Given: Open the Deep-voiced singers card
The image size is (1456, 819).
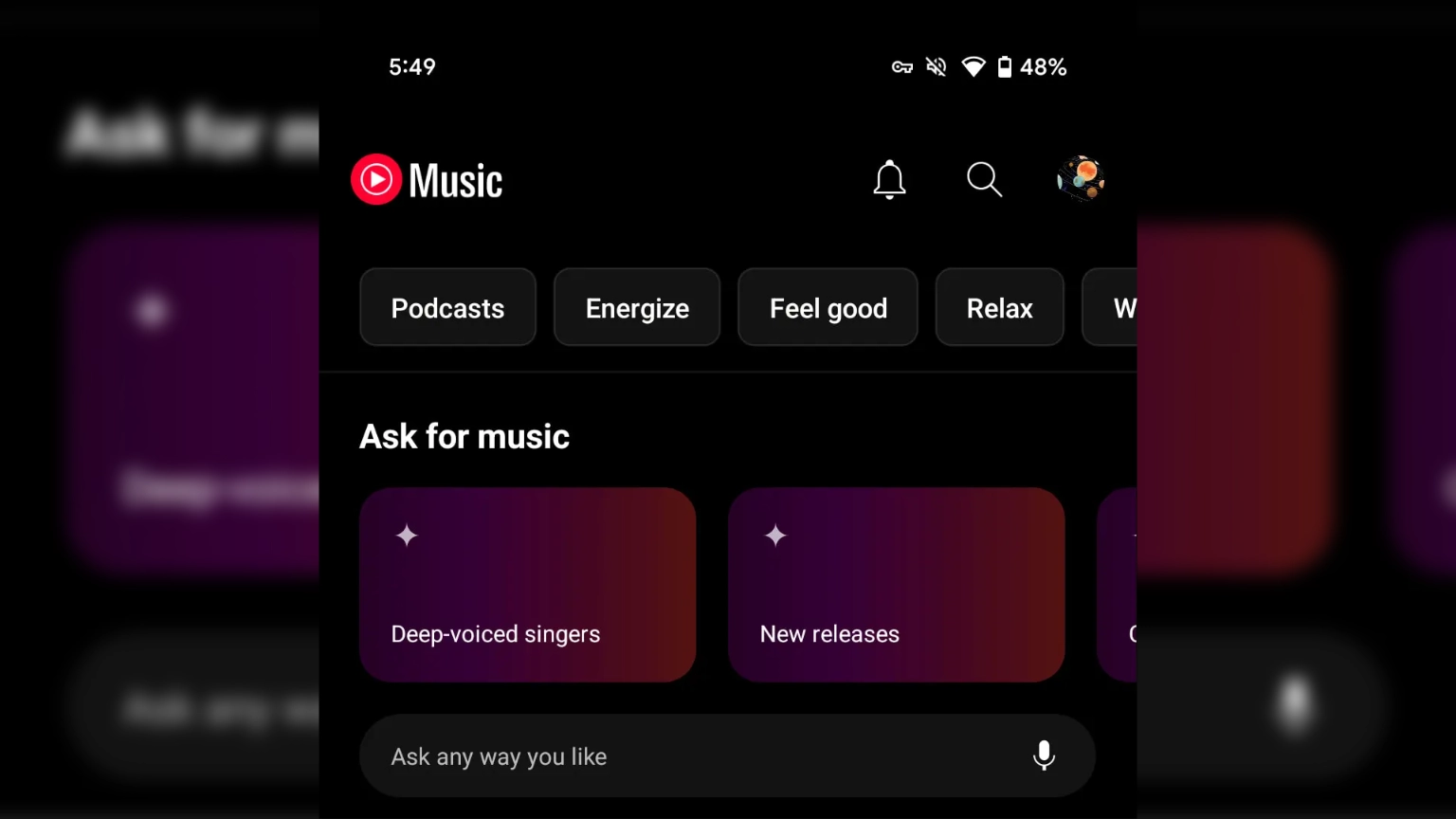Looking at the screenshot, I should coord(527,585).
